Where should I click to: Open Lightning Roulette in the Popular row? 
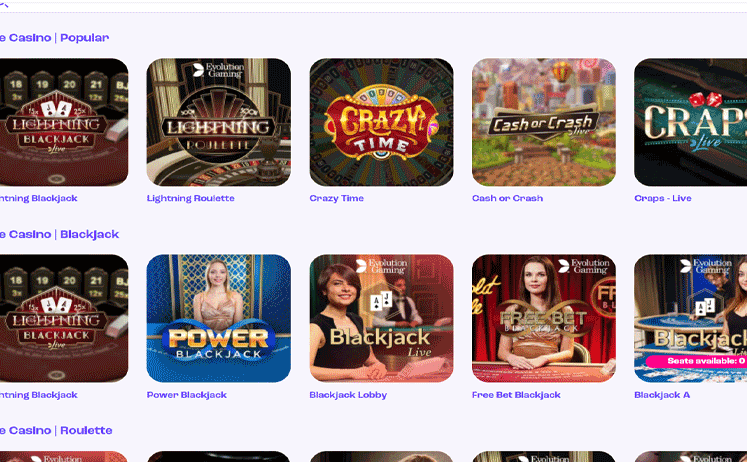pyautogui.click(x=218, y=122)
